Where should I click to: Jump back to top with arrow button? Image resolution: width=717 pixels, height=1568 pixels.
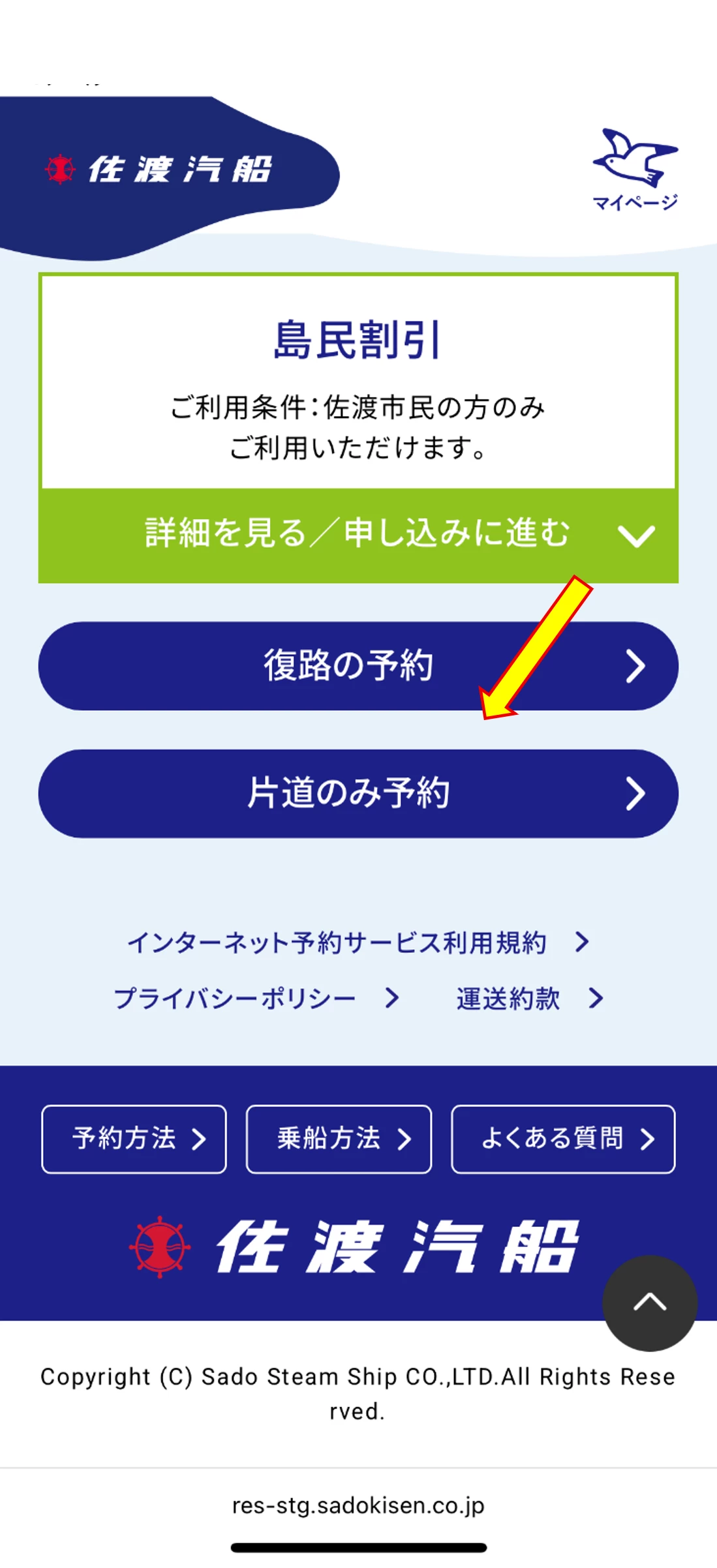[x=649, y=1303]
